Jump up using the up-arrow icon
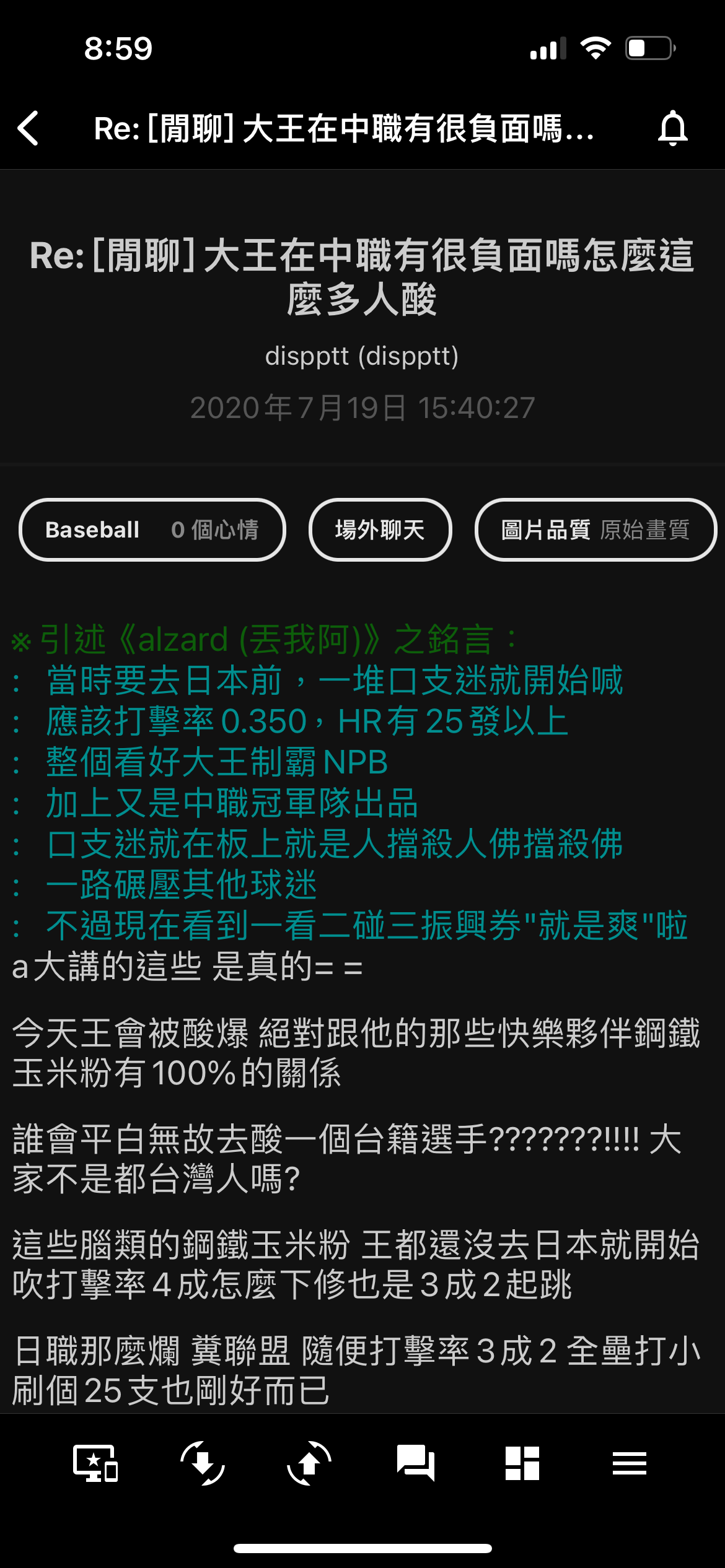This screenshot has width=725, height=1568. pos(309,1463)
